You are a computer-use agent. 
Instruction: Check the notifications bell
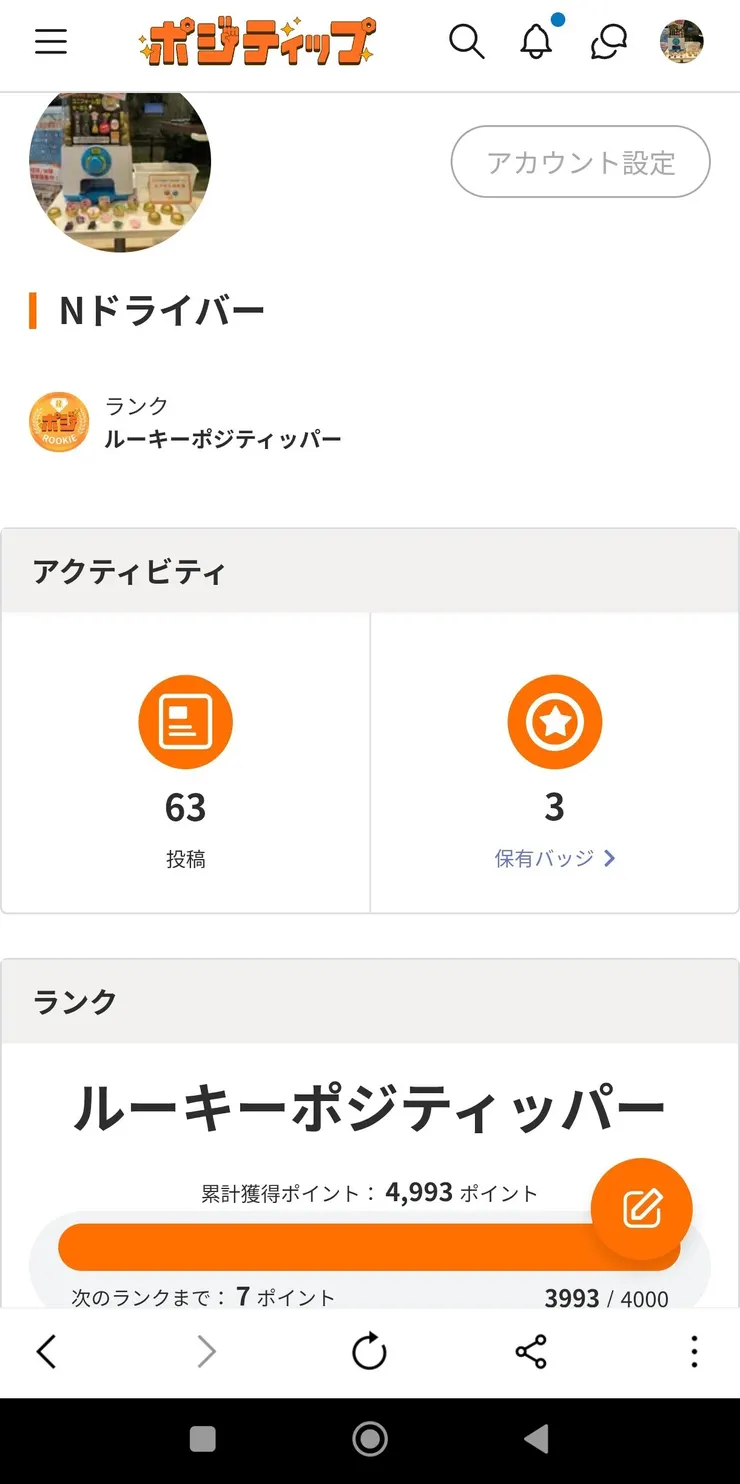[537, 42]
